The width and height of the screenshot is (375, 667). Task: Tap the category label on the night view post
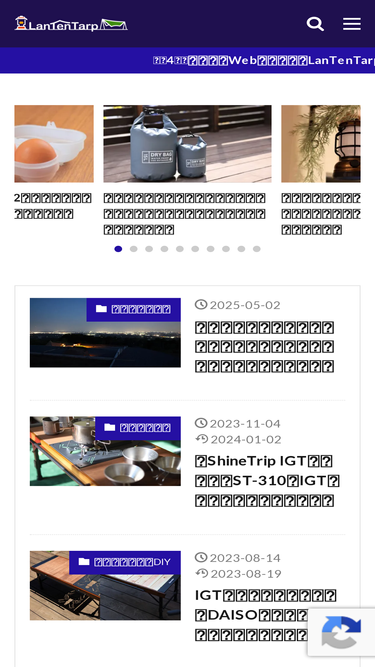(134, 309)
